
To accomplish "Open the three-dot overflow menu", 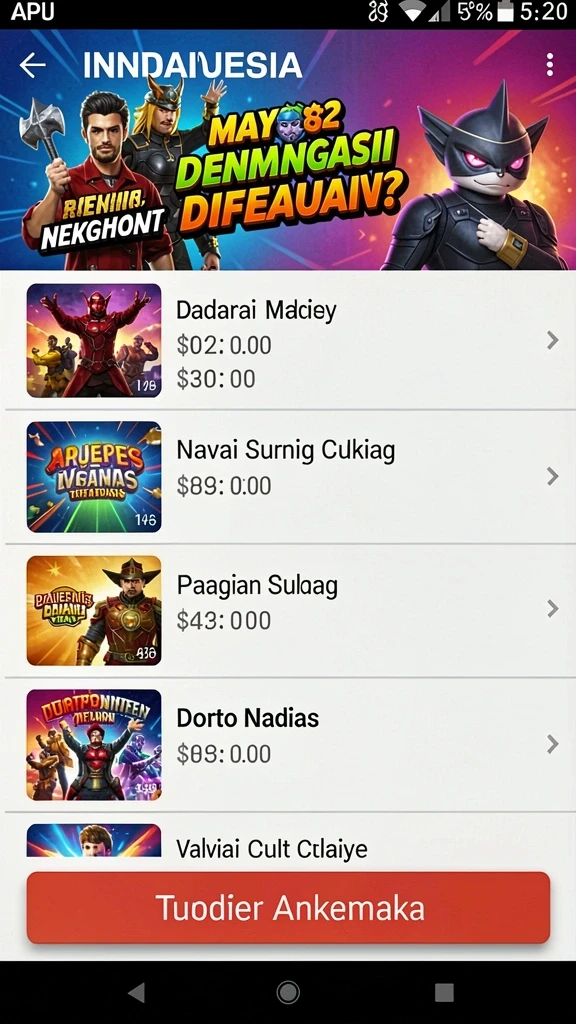I will (x=549, y=65).
